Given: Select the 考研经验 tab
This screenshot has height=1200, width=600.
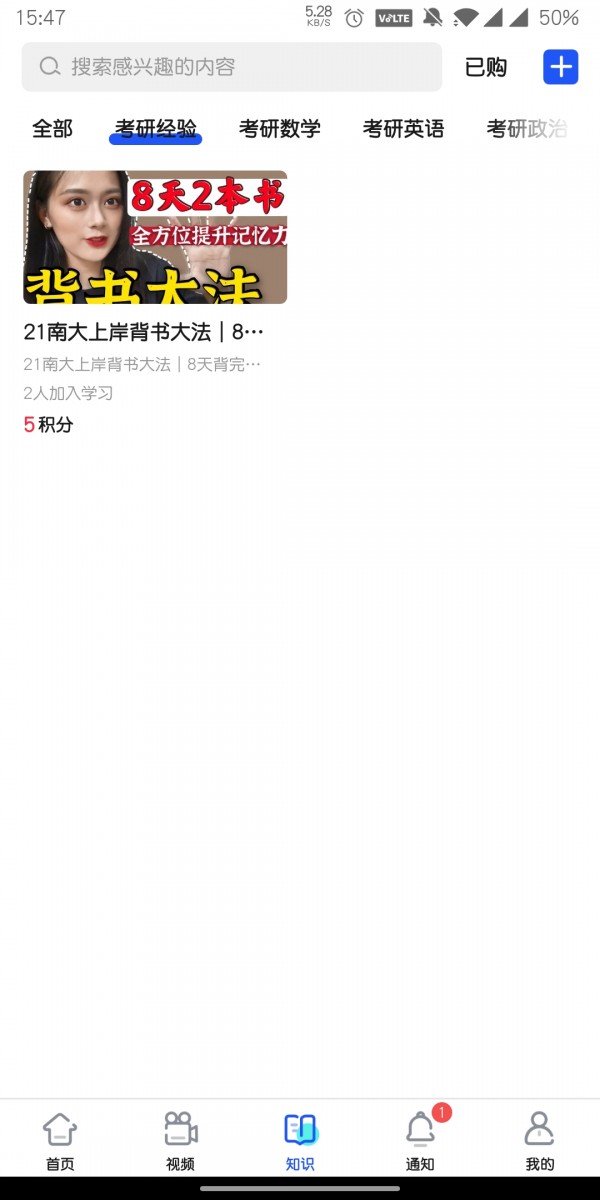Looking at the screenshot, I should 156,128.
